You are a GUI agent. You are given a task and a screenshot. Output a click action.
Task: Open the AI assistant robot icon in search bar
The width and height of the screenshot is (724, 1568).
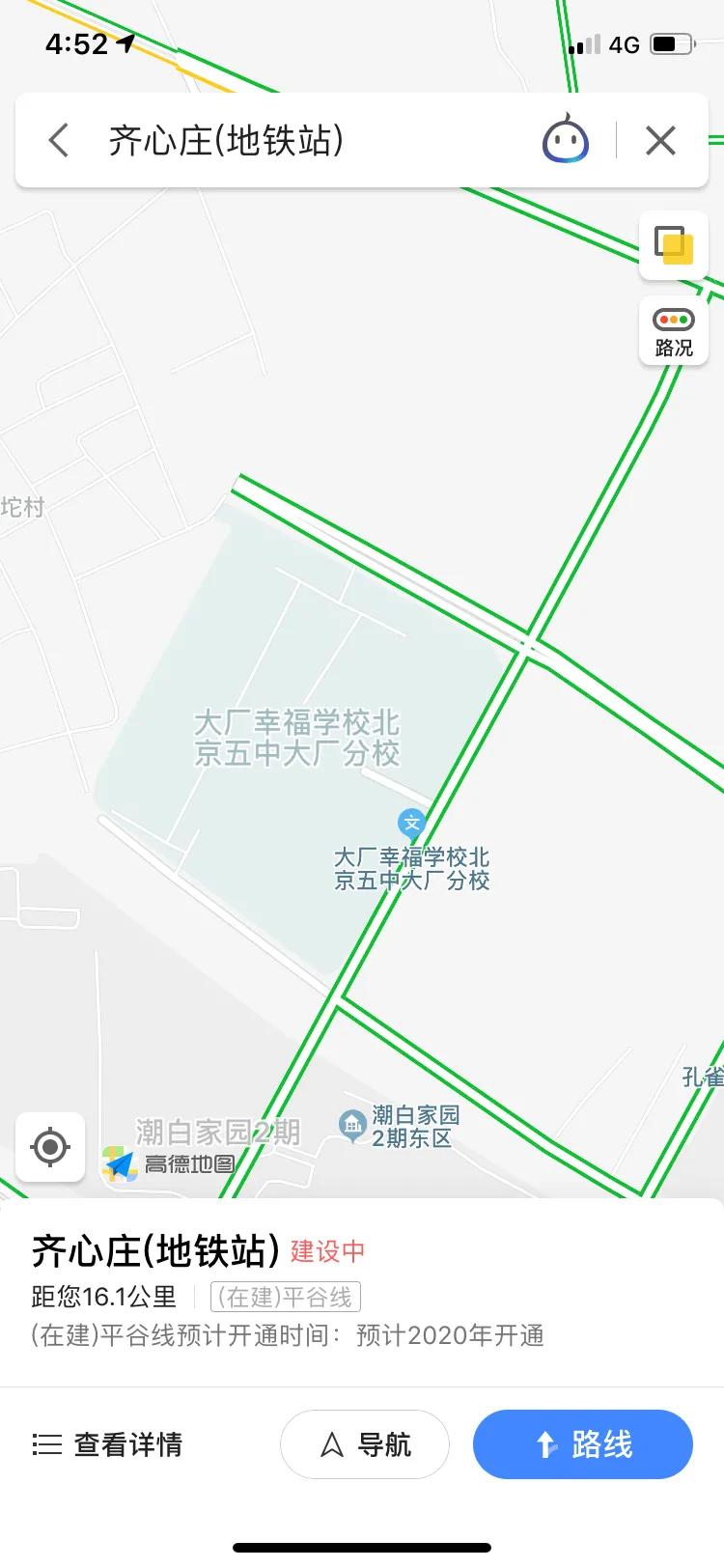(x=566, y=140)
